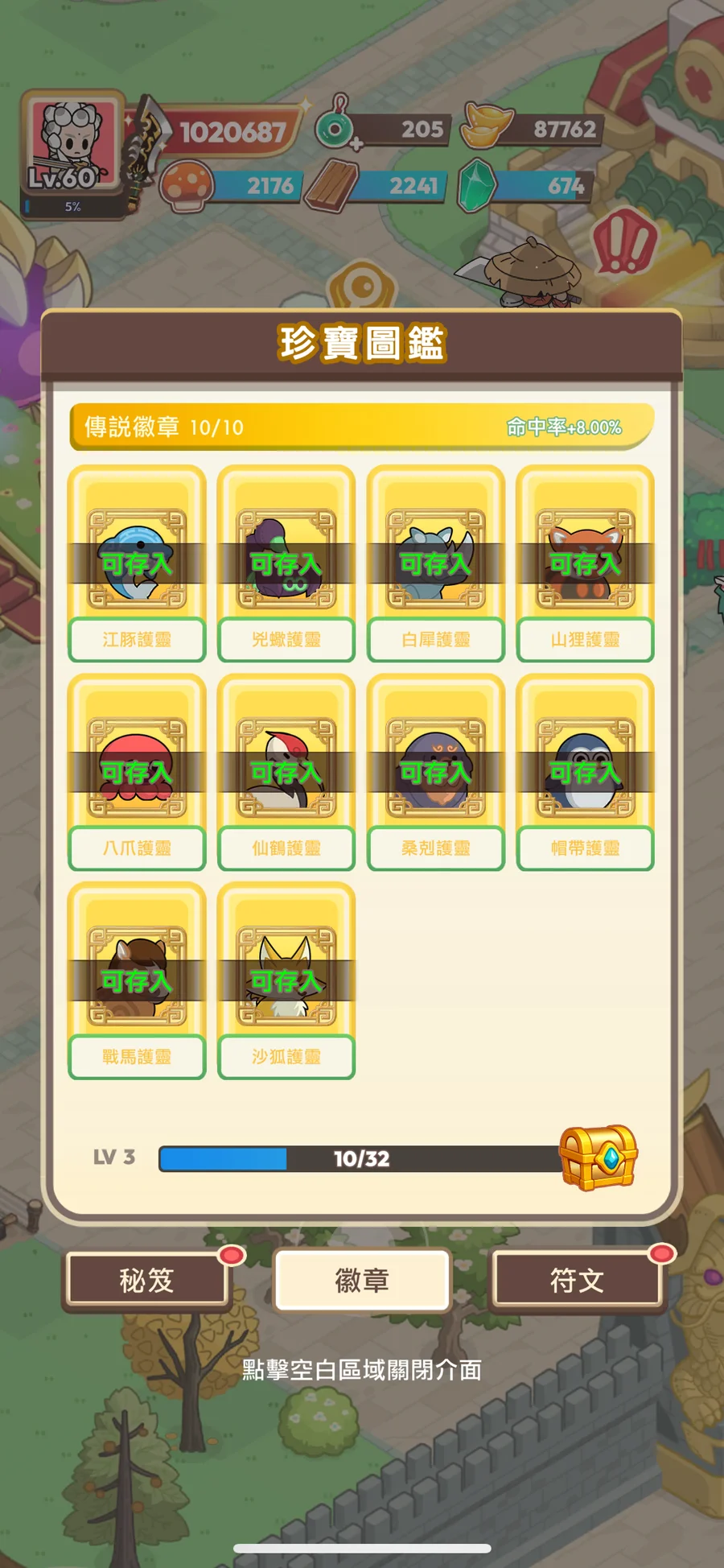This screenshot has height=1568, width=724.
Task: Open the 兇蠍護靈 badge card
Action: tap(286, 562)
